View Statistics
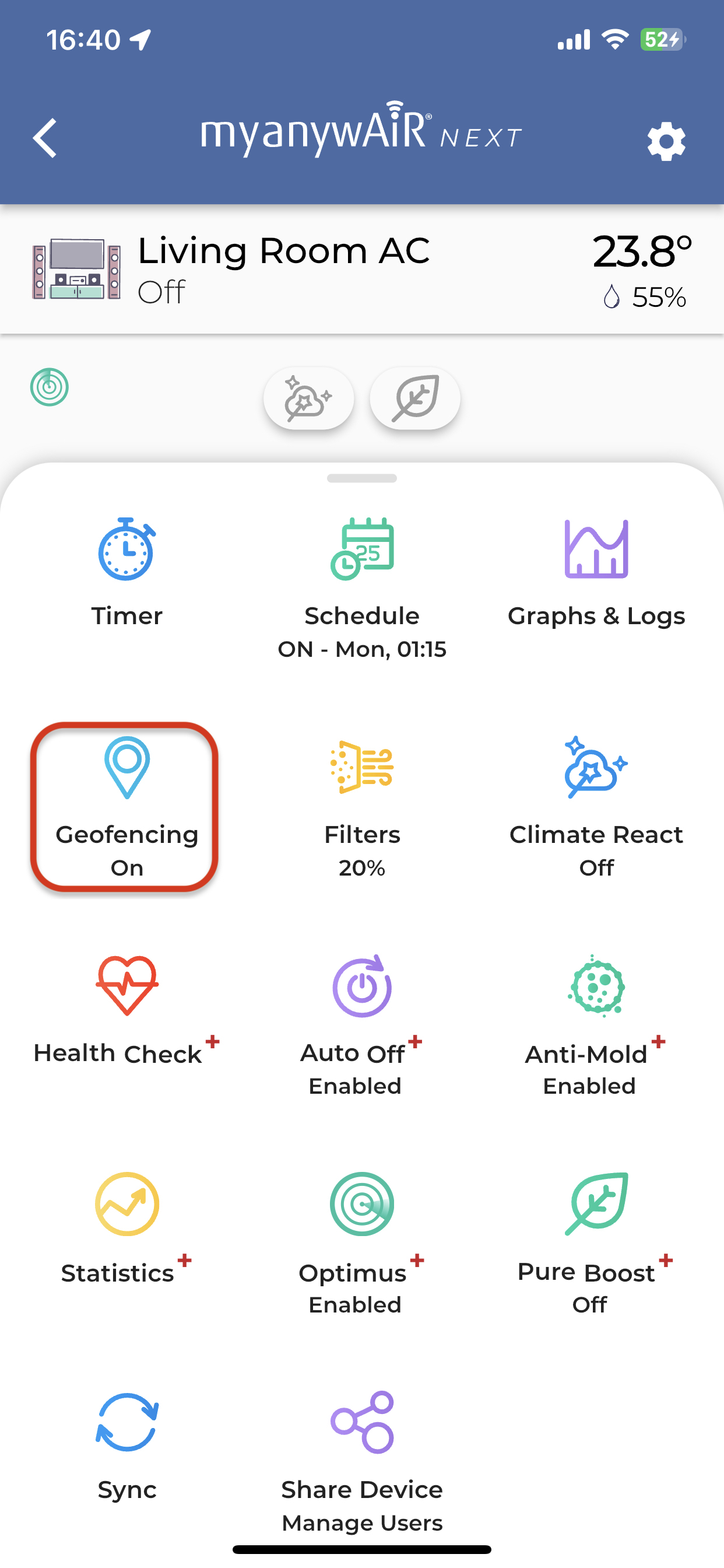Screen dimensions: 724x1568 coord(126,1230)
